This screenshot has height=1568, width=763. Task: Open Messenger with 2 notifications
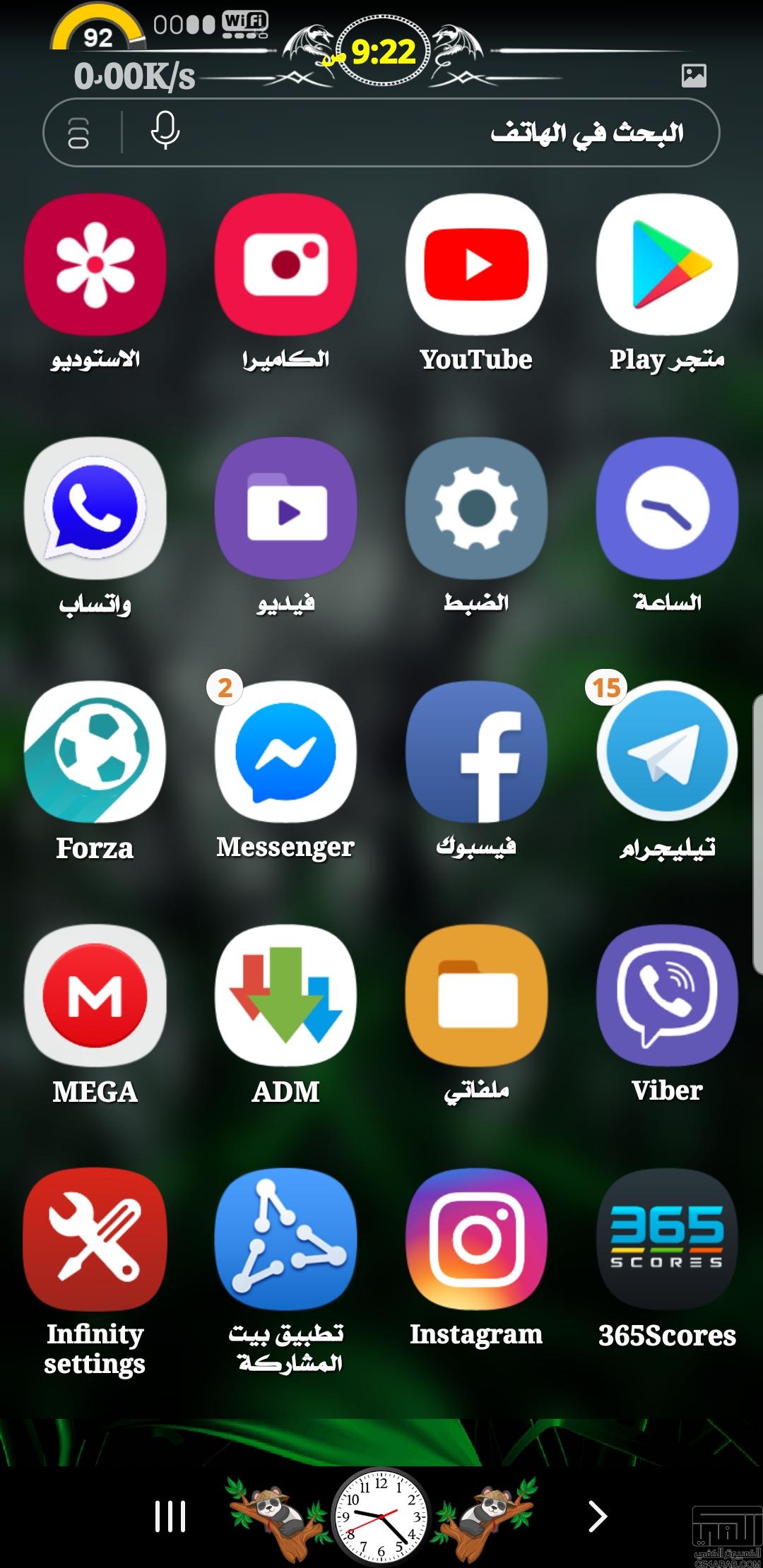click(285, 752)
